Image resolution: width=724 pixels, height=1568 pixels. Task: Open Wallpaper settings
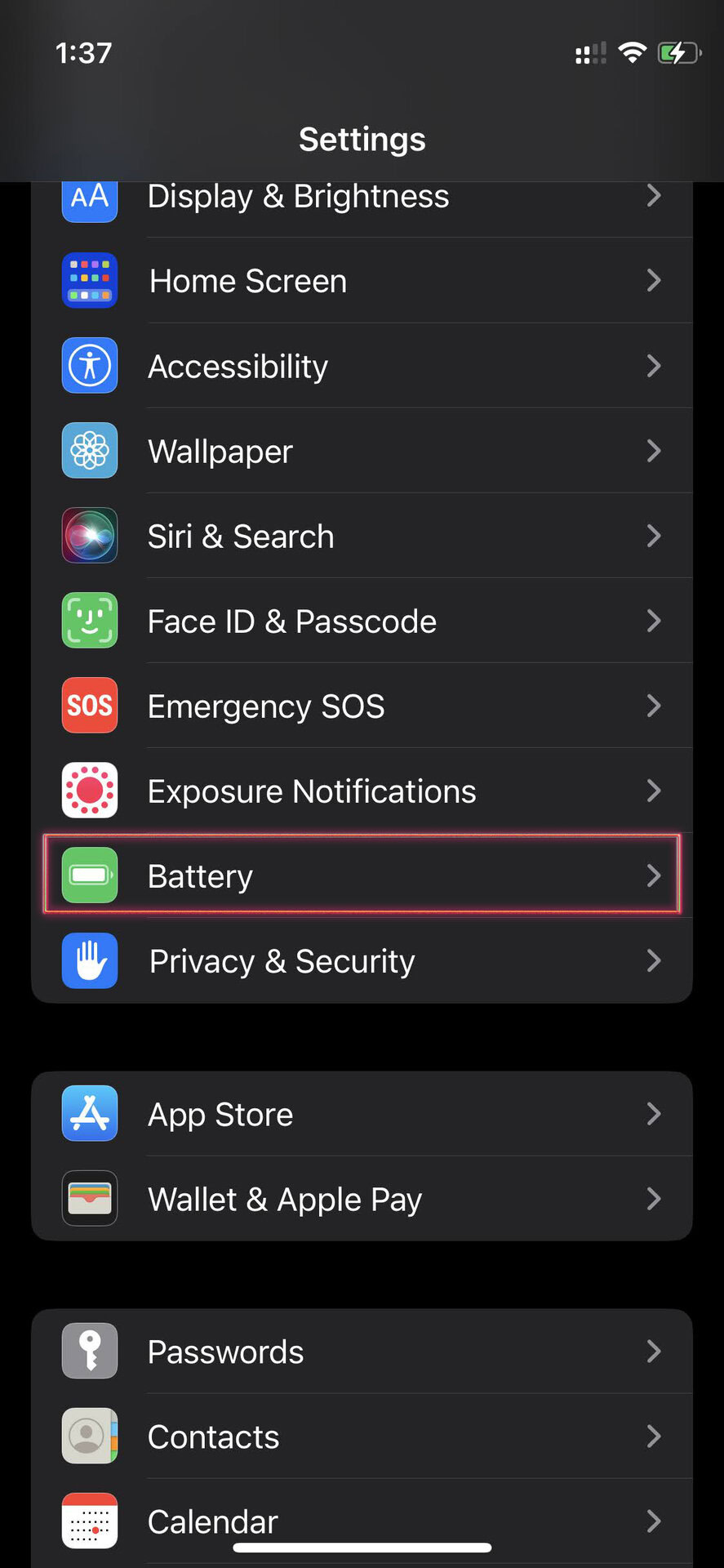tap(362, 451)
